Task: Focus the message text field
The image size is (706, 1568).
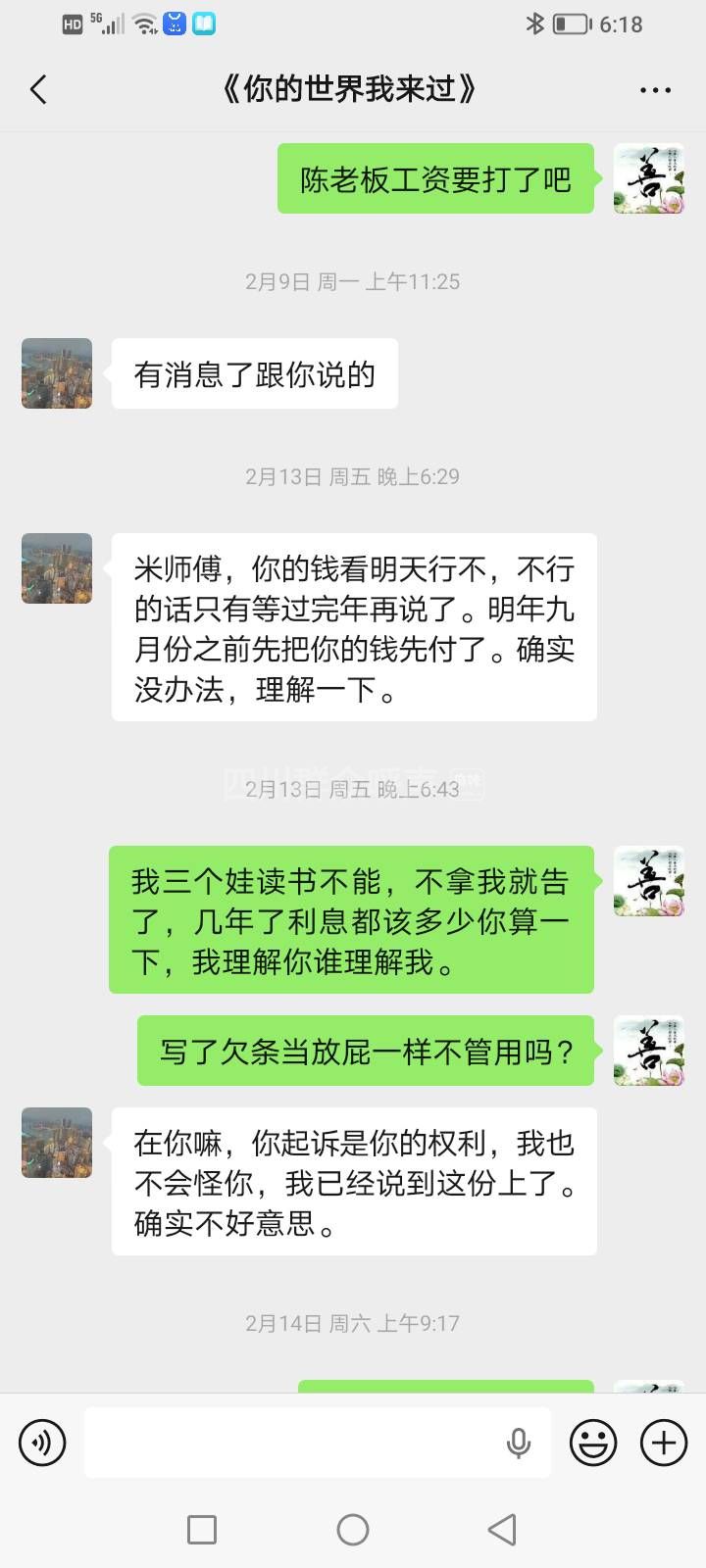Action: (x=294, y=1443)
